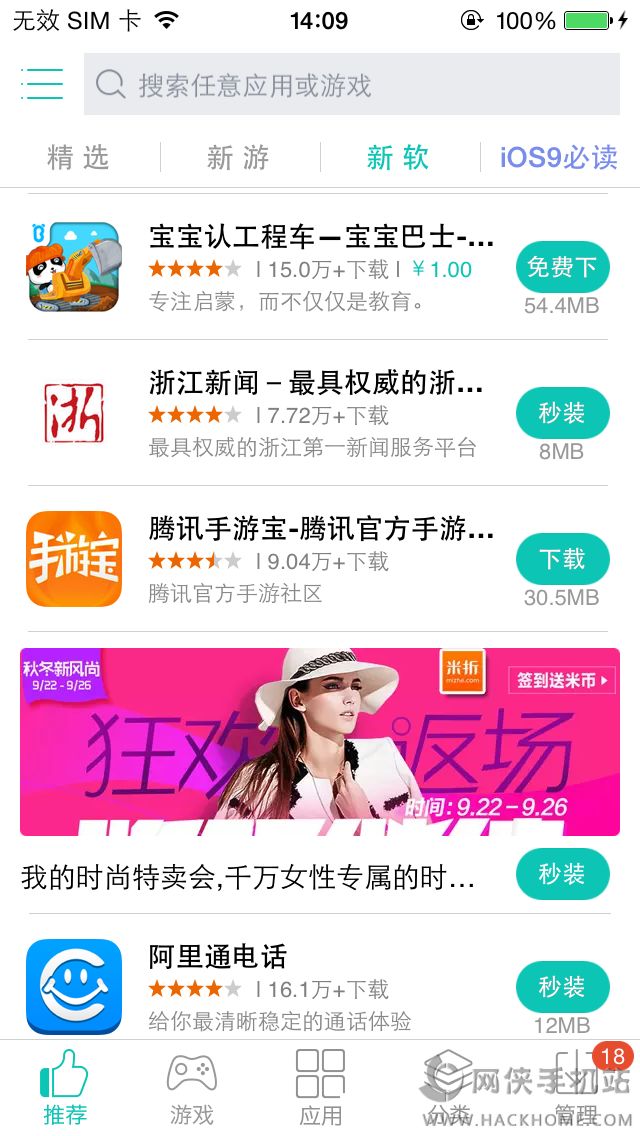Screen dimensions: 640x1136
Task: Tap the search box for apps or games
Action: pos(352,85)
